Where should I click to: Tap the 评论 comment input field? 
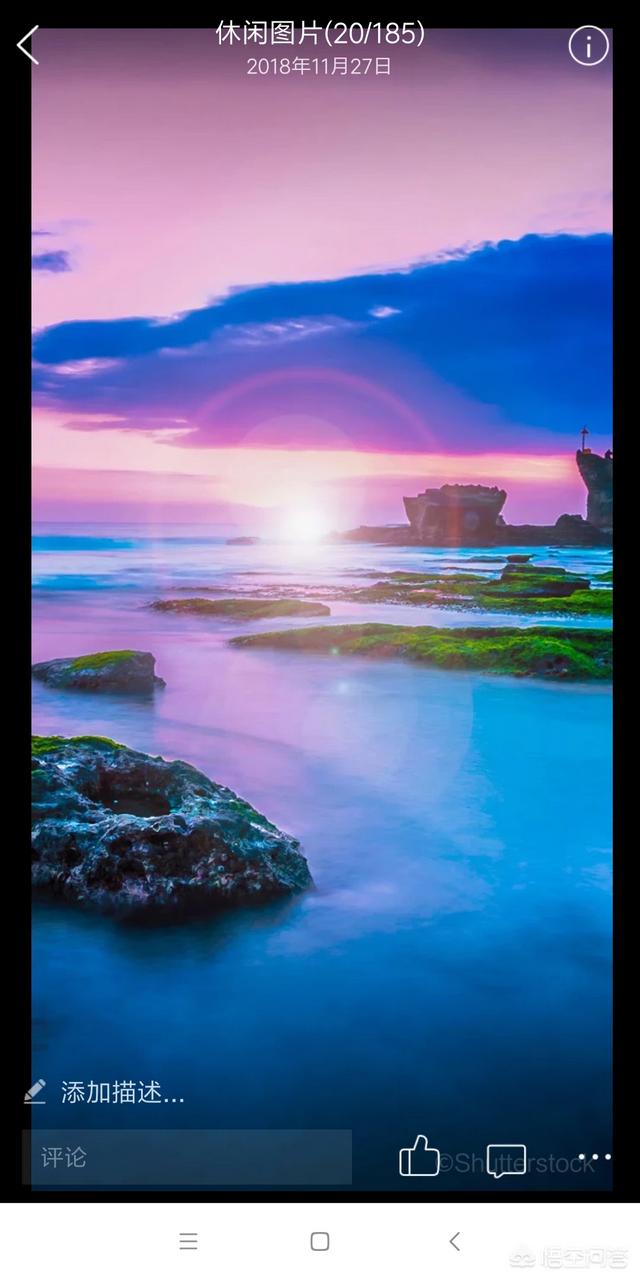tap(187, 1157)
